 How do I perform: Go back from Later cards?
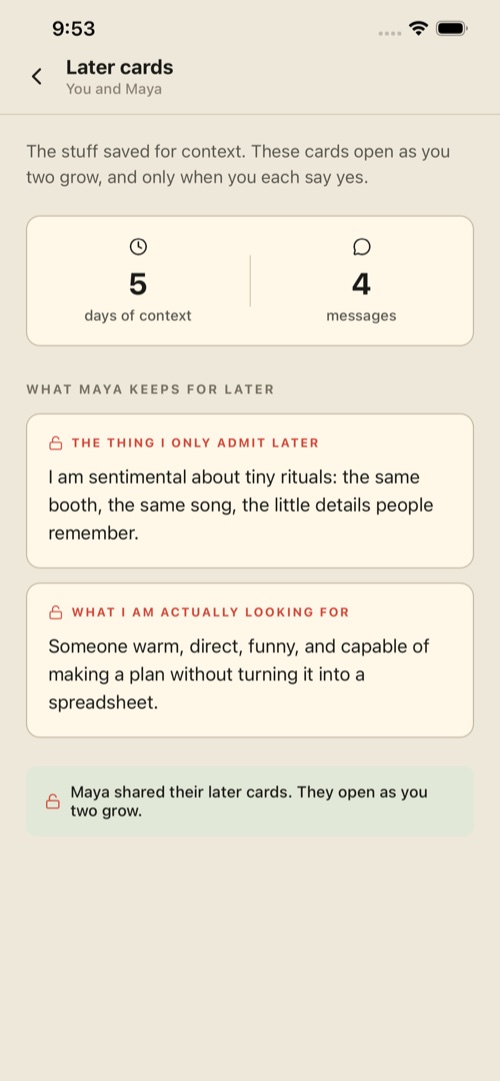click(37, 77)
